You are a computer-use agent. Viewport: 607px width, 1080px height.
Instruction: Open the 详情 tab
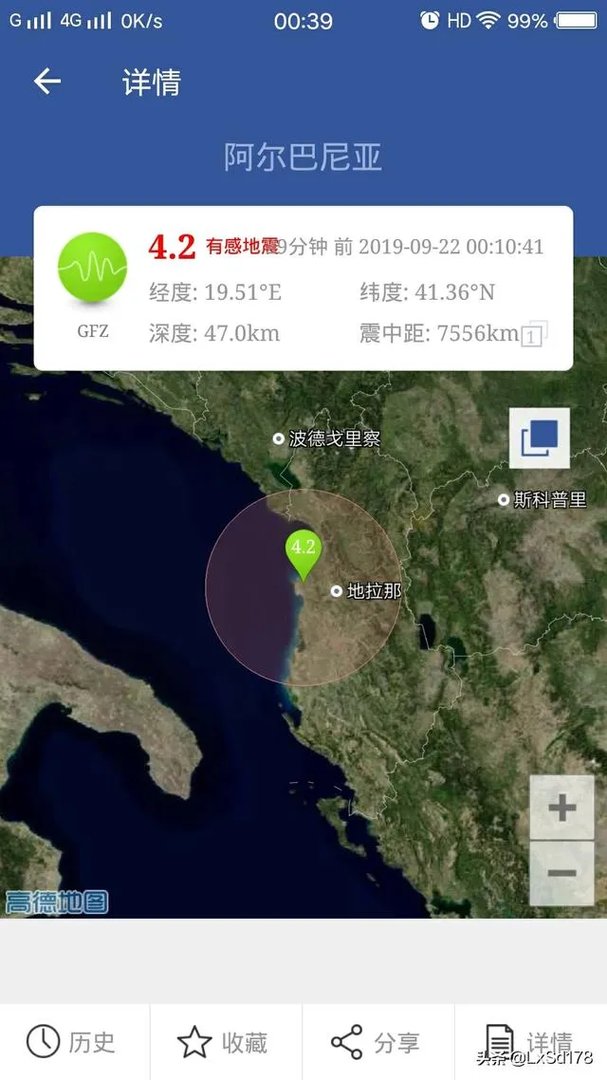[530, 1042]
